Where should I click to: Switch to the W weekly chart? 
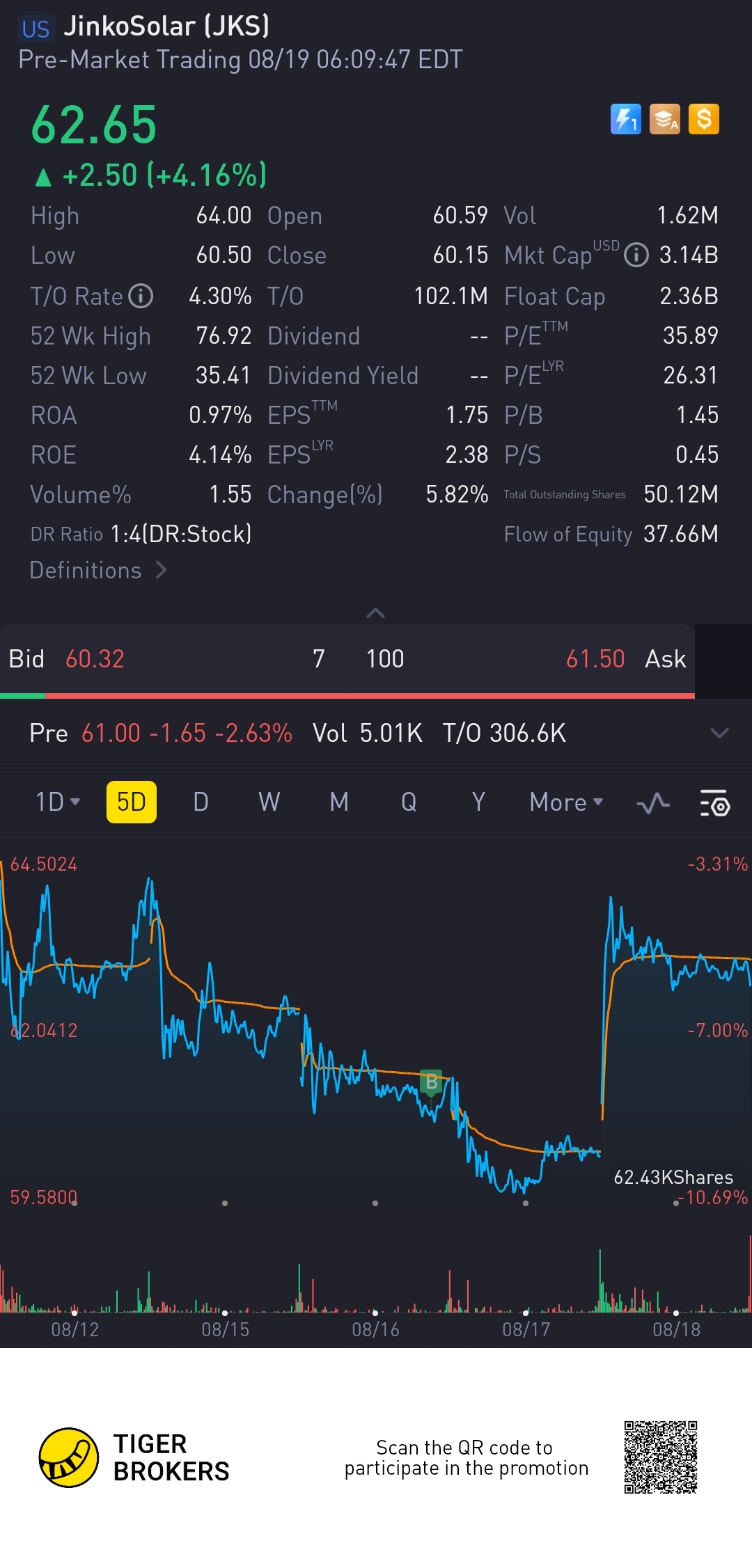click(269, 802)
